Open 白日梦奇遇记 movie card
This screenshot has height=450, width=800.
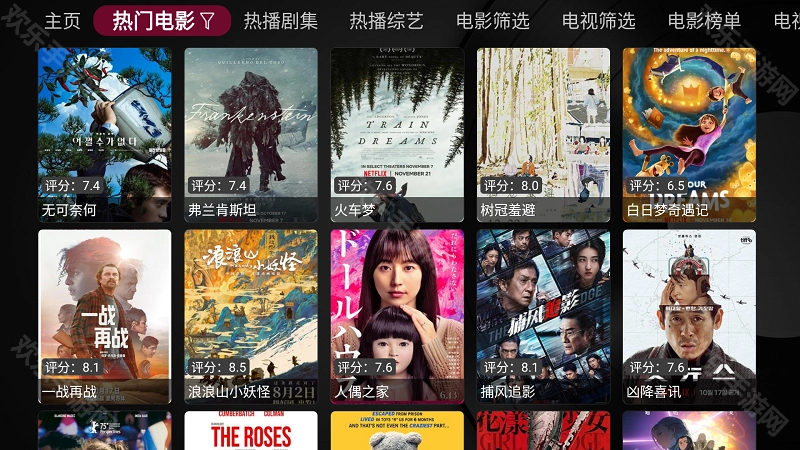click(689, 135)
